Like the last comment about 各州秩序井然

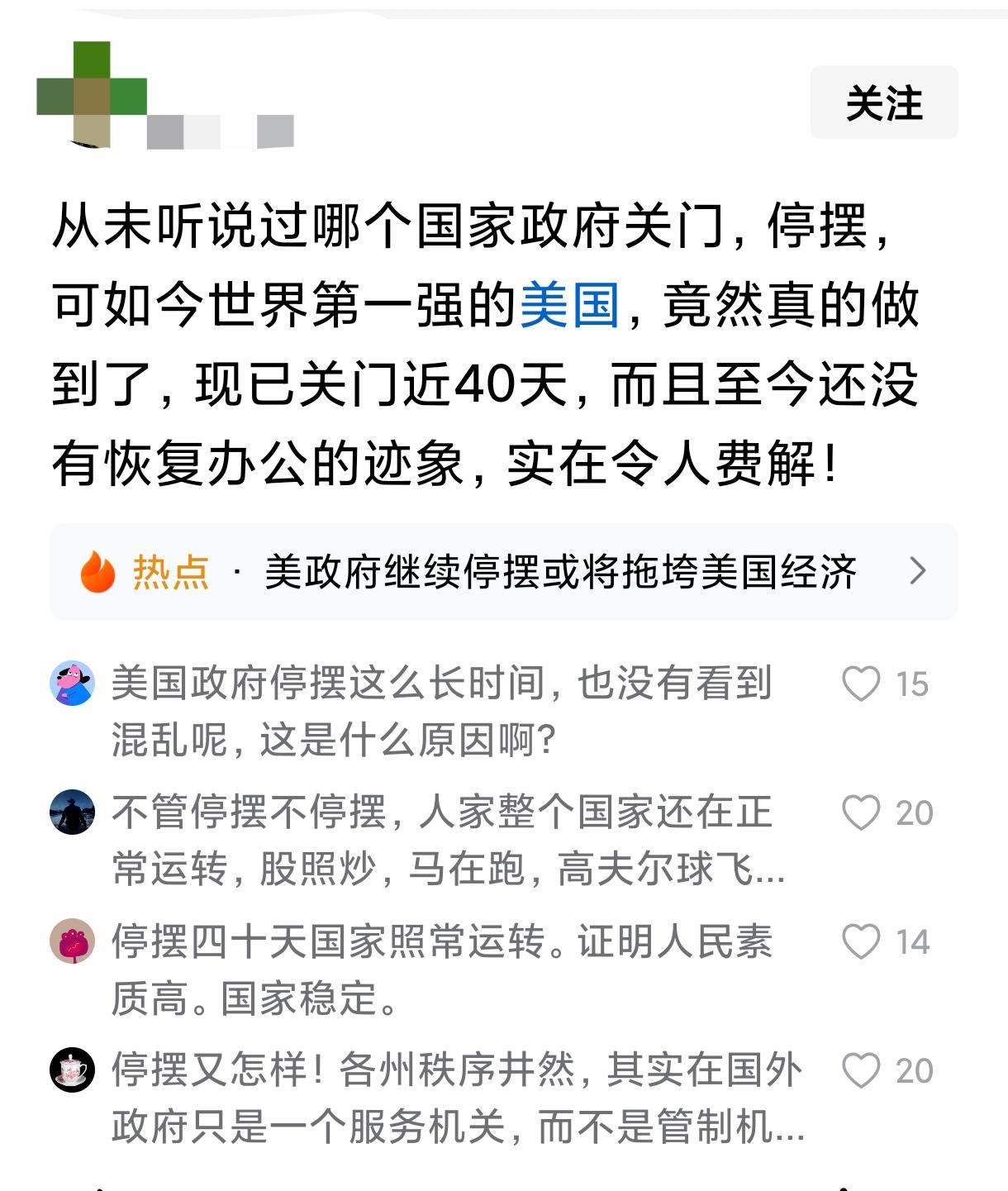click(x=863, y=1067)
